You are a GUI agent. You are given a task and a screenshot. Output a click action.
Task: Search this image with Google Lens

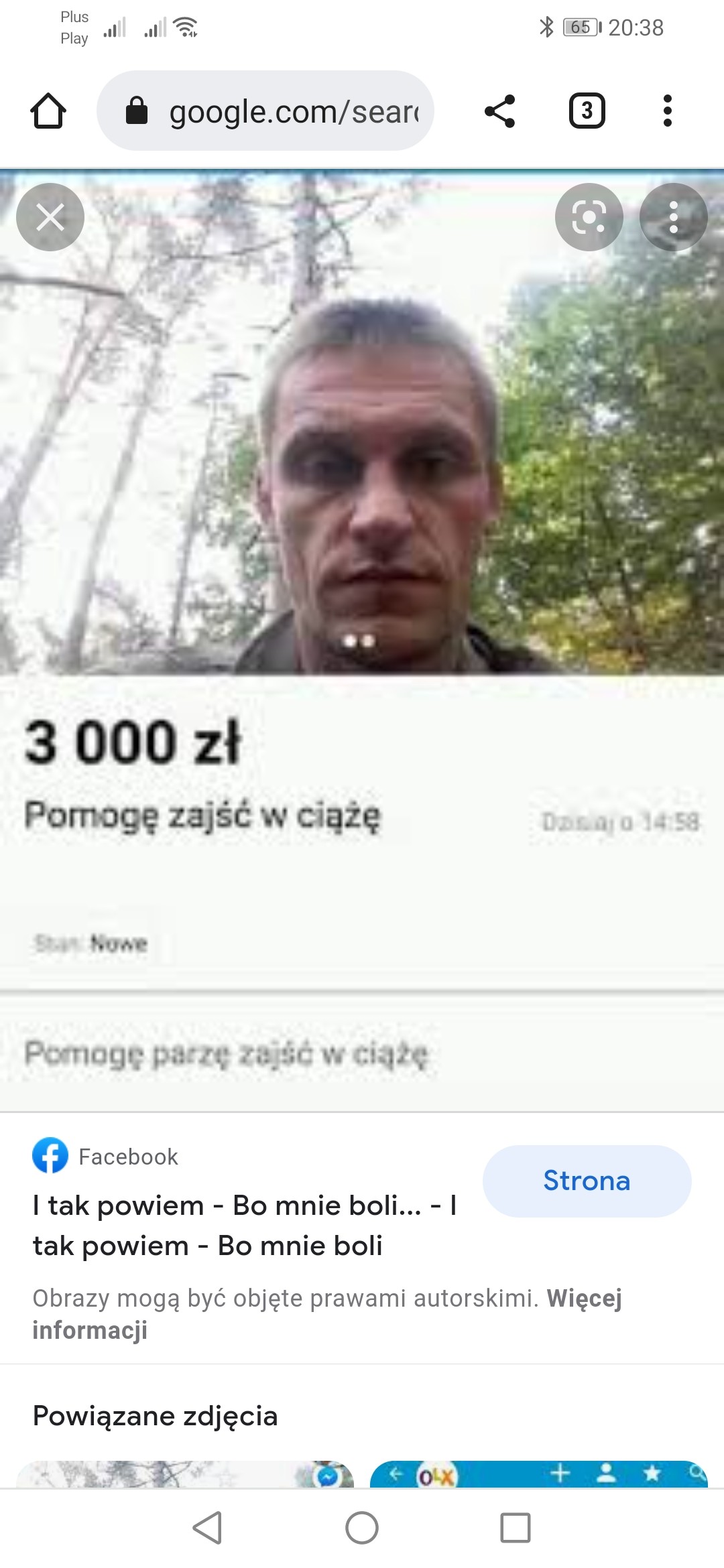589,217
